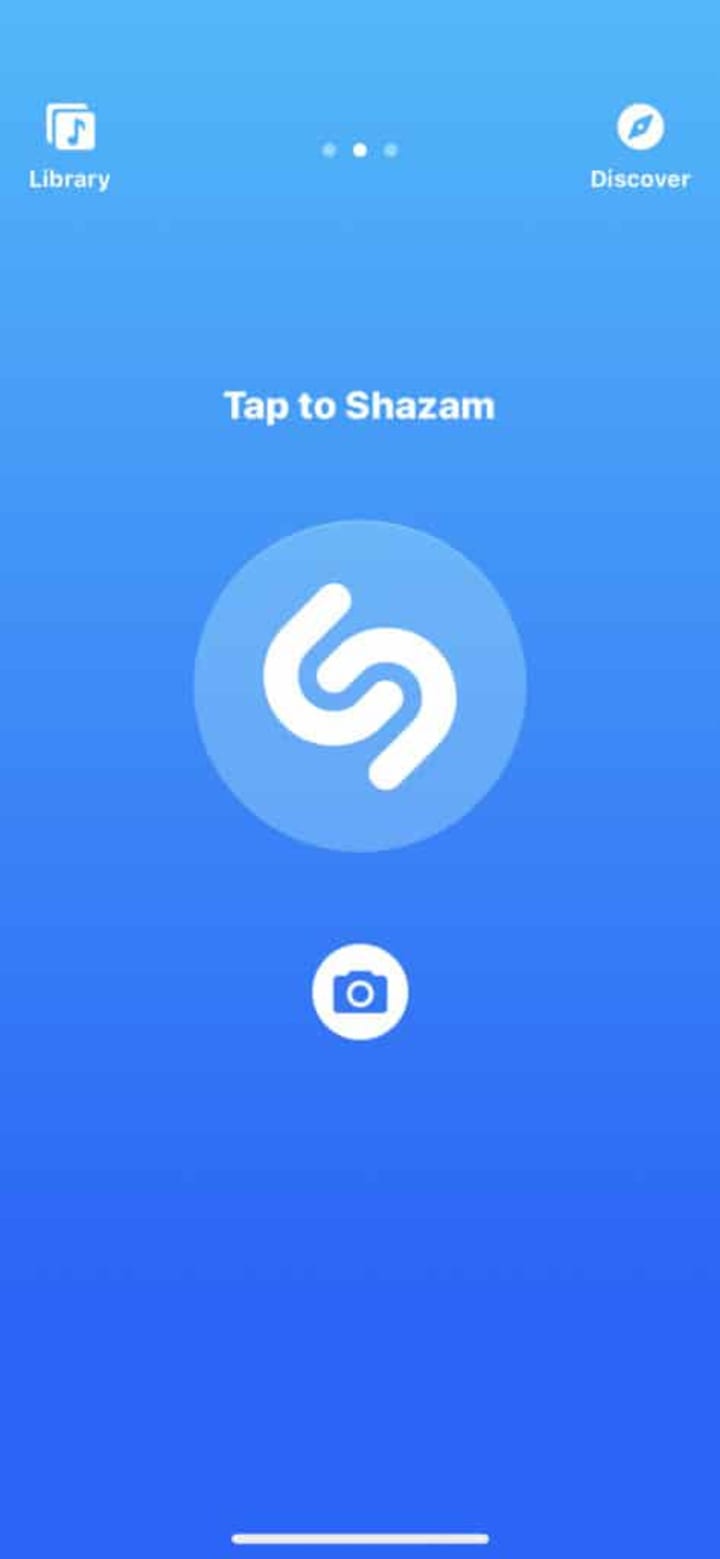This screenshot has height=1559, width=720.
Task: Go to the Discover page
Action: click(x=640, y=146)
